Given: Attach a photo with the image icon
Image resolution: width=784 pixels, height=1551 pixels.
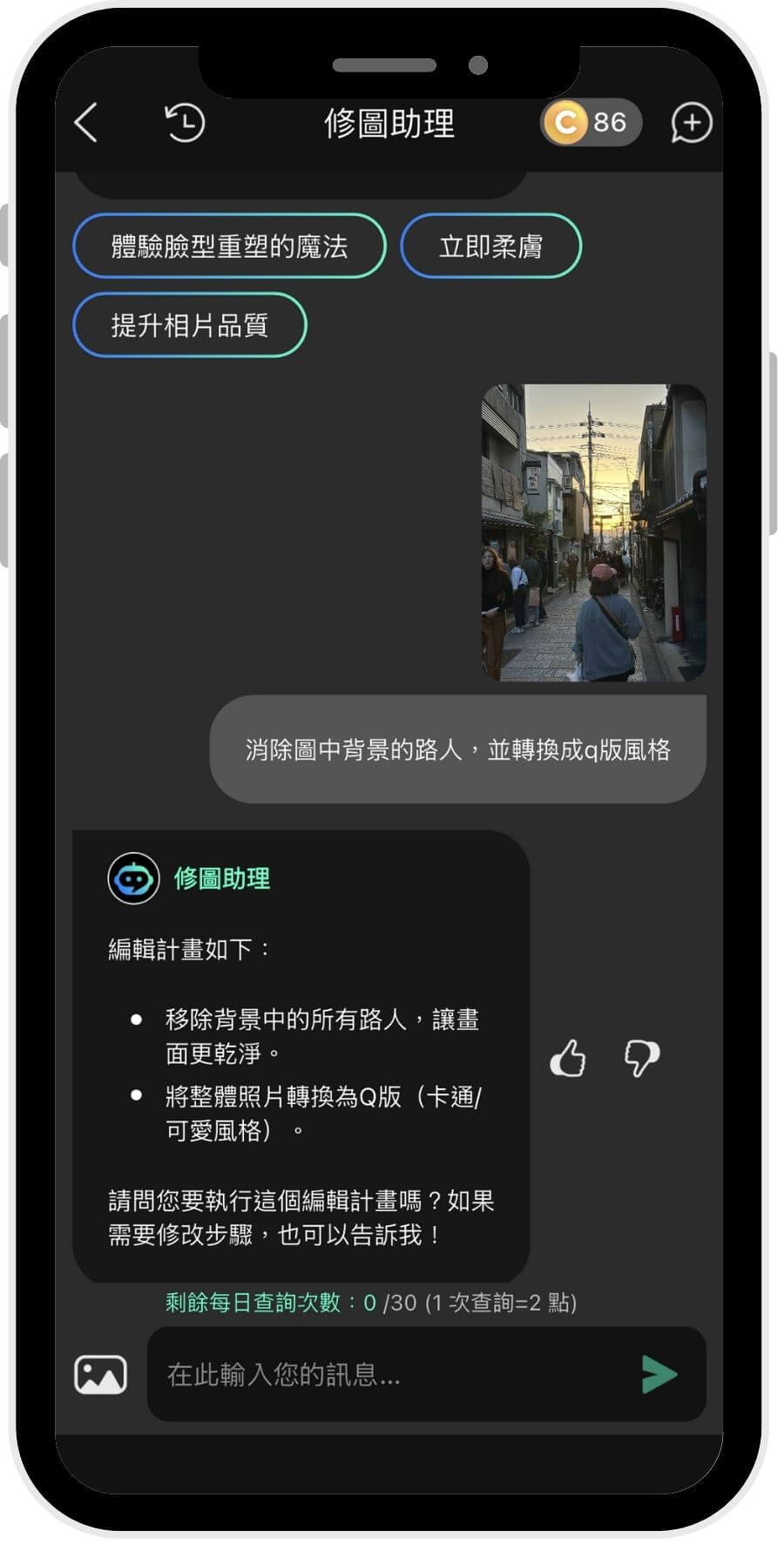Looking at the screenshot, I should click(101, 1374).
